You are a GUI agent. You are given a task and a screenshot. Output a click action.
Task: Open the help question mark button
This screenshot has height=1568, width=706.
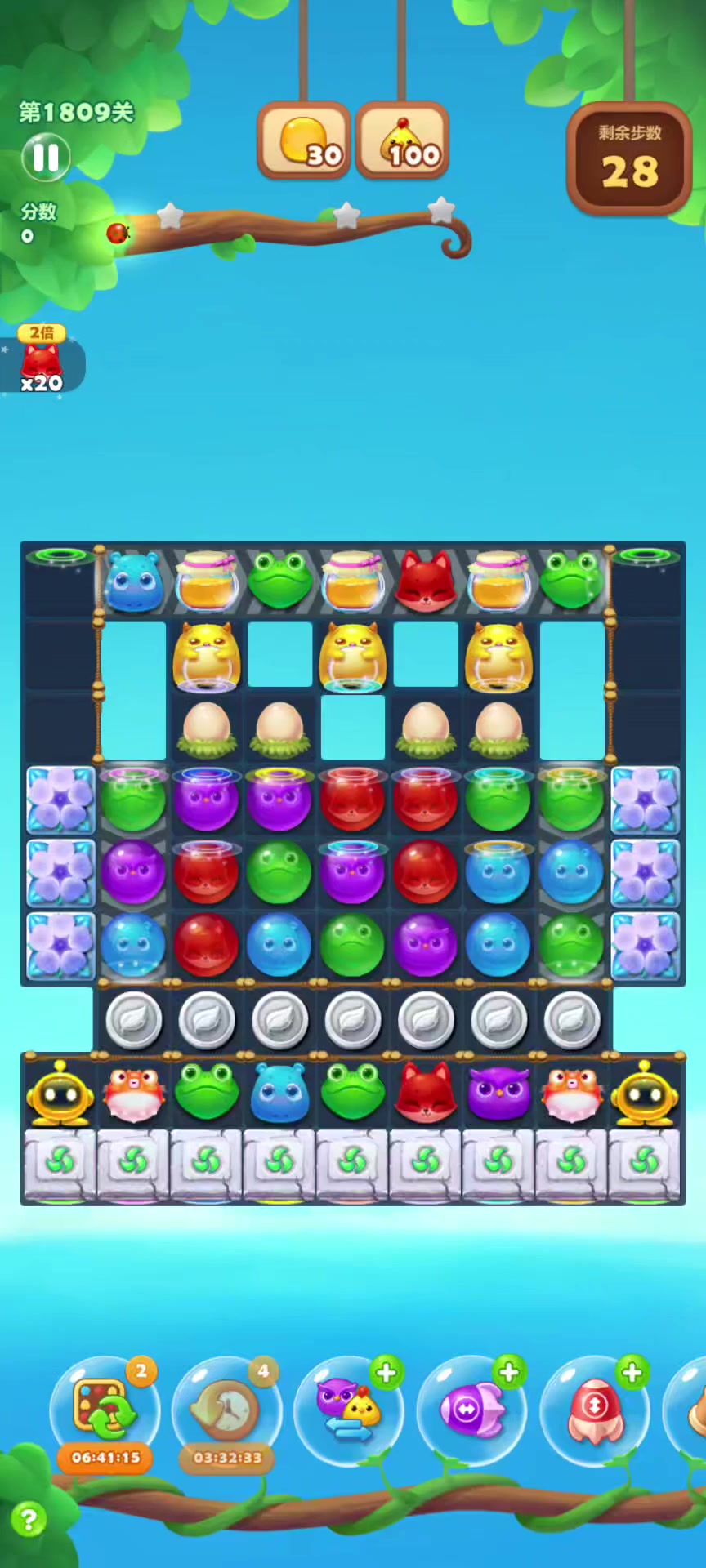coord(29,1520)
